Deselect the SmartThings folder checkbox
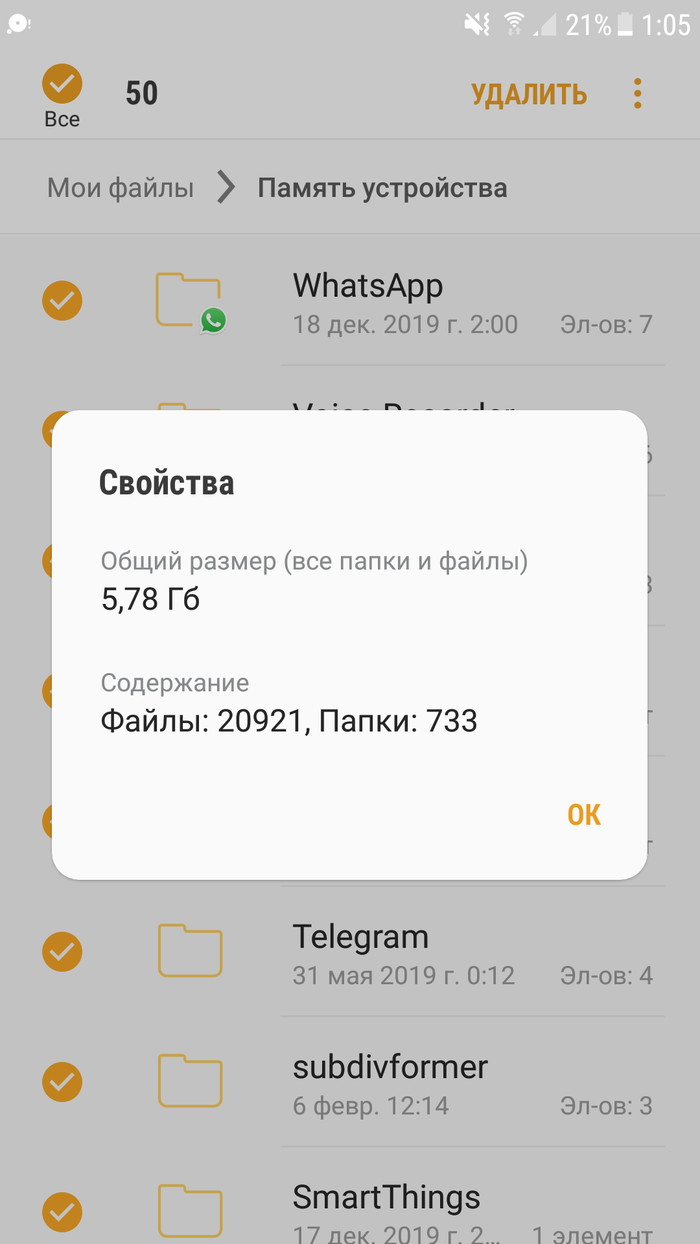 (62, 1211)
